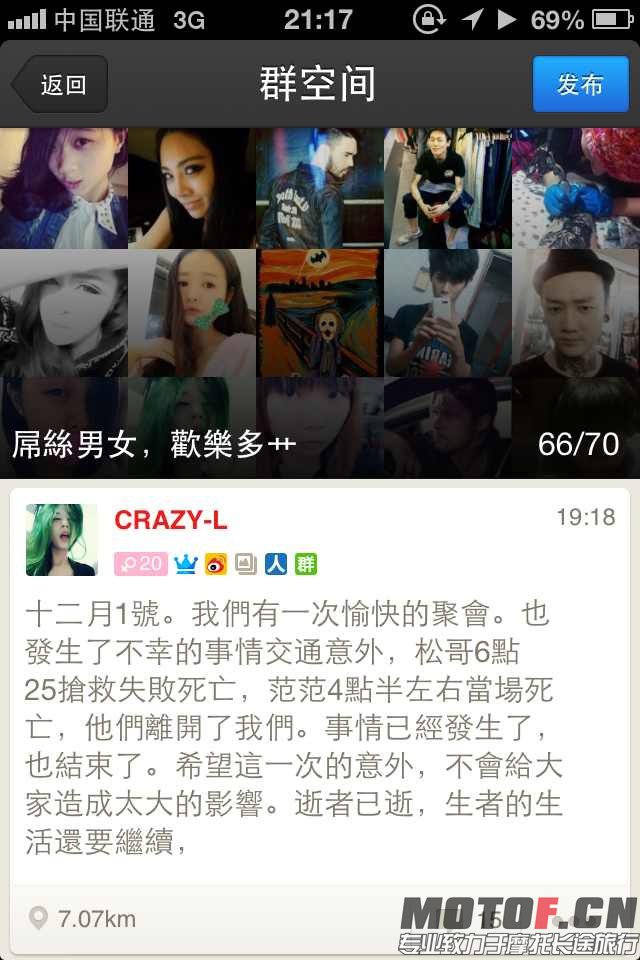Tap the 返回 back button
Image resolution: width=640 pixels, height=960 pixels.
pos(60,85)
